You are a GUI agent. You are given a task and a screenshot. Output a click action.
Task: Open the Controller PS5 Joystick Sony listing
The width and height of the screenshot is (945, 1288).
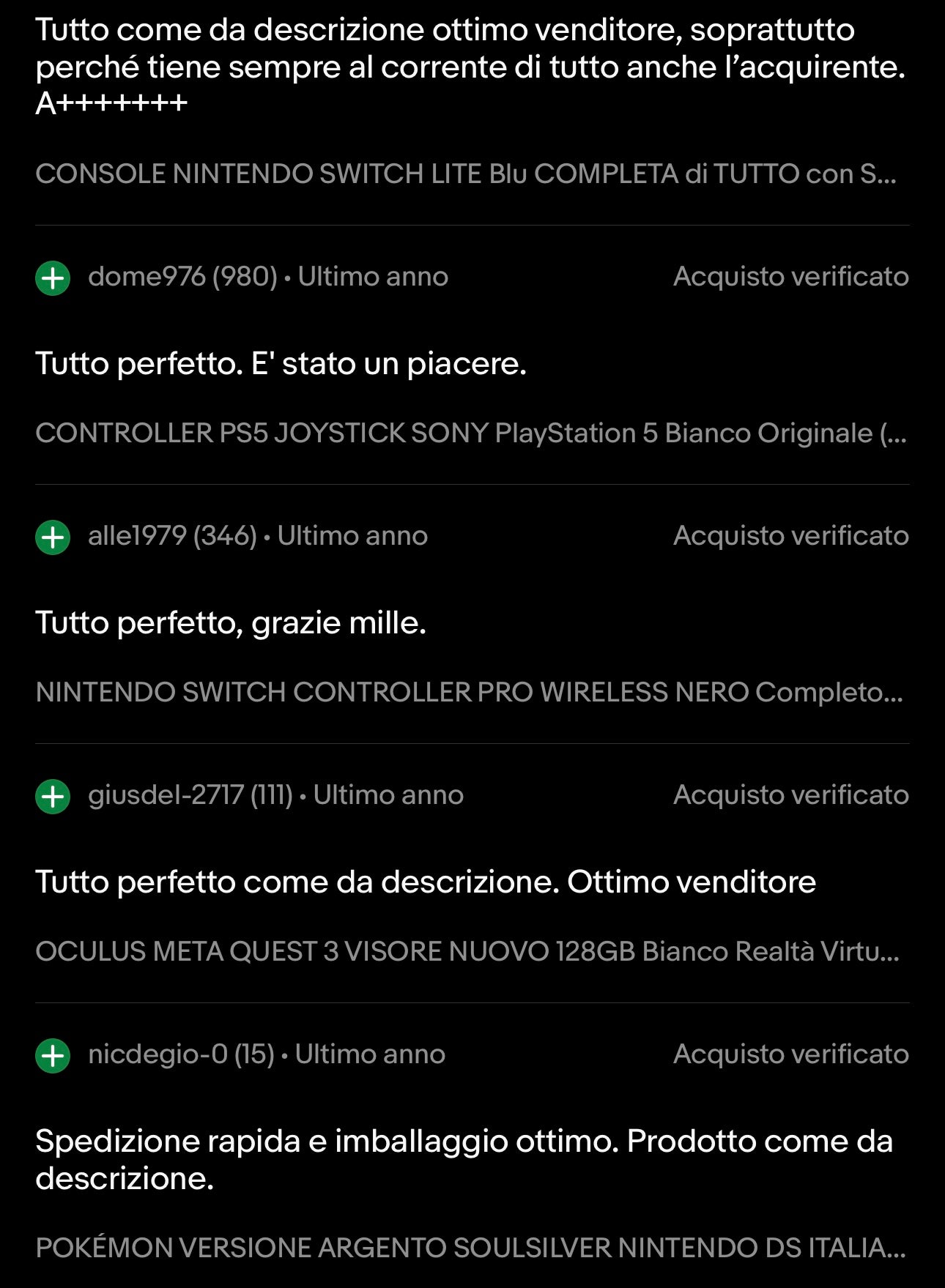[470, 433]
